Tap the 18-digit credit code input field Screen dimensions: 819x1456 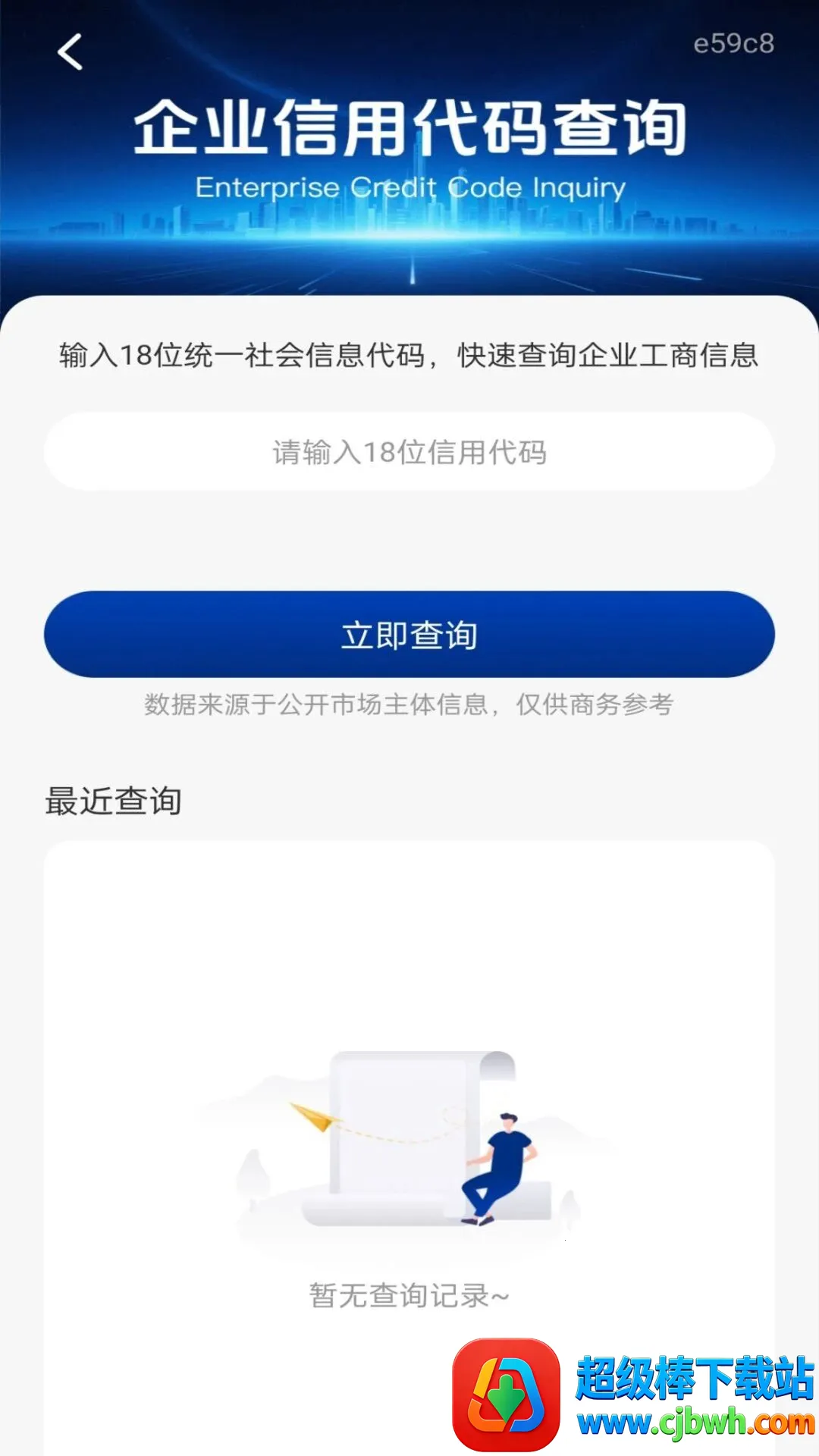click(409, 452)
